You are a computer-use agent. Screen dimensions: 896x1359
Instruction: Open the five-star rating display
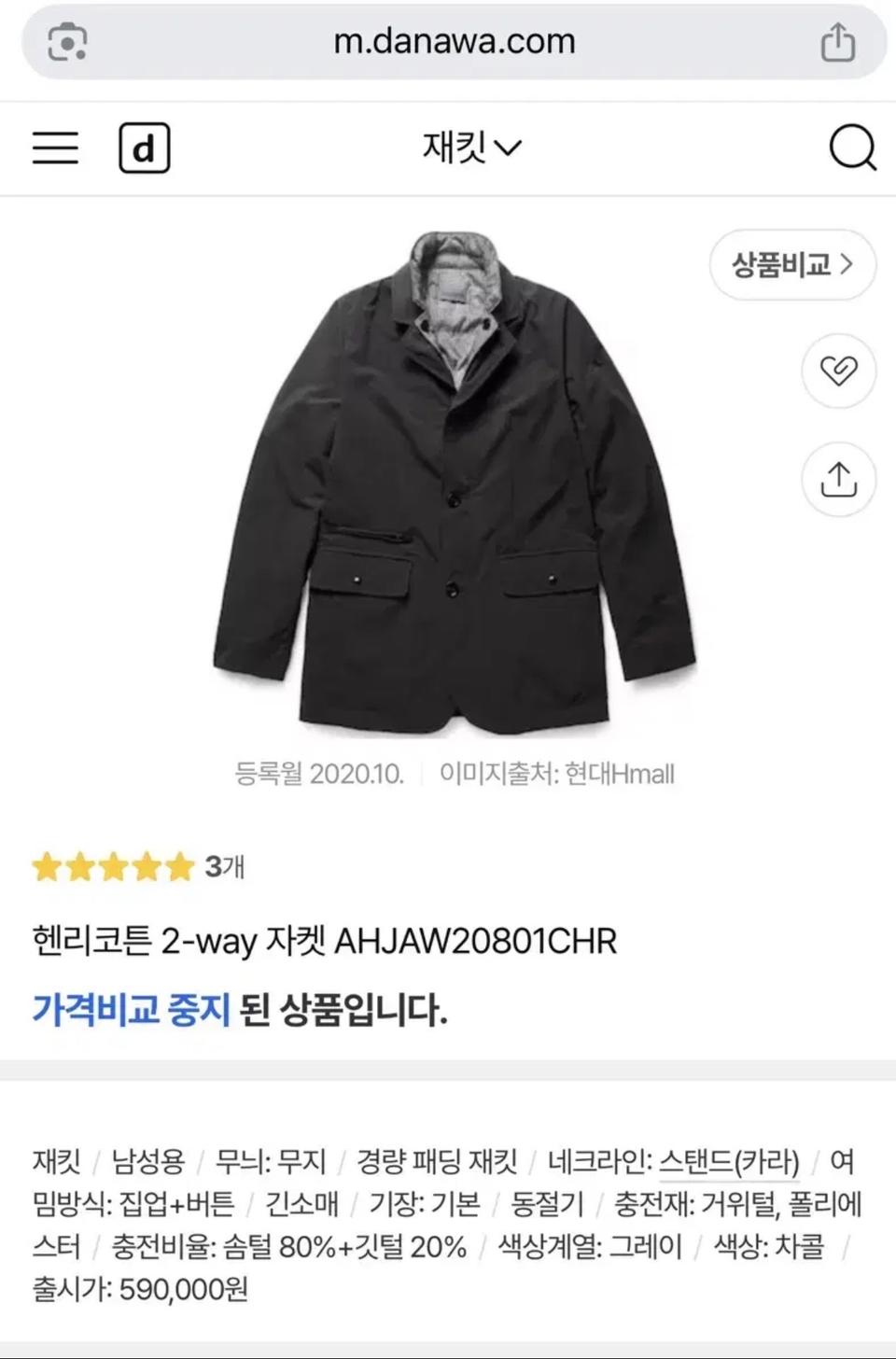point(112,866)
